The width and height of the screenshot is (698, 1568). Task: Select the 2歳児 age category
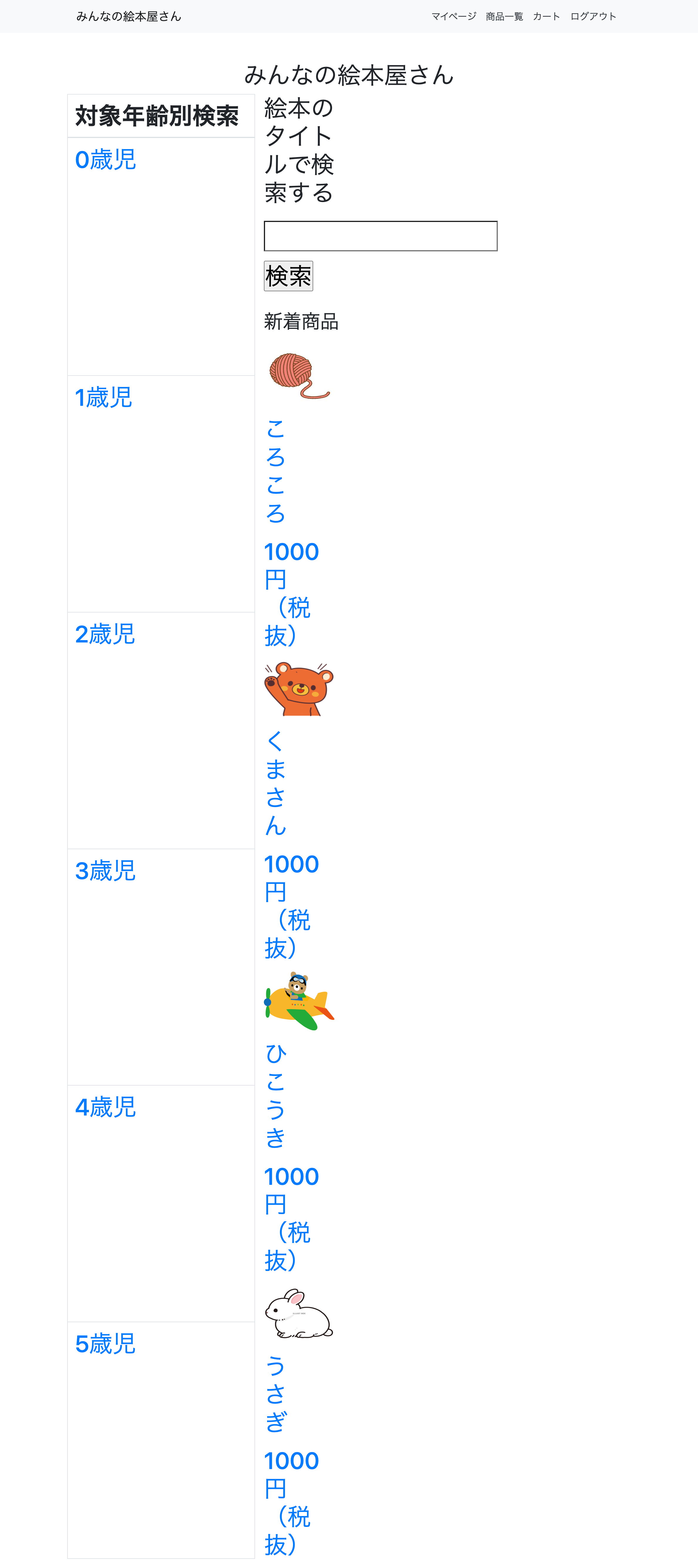coord(104,634)
